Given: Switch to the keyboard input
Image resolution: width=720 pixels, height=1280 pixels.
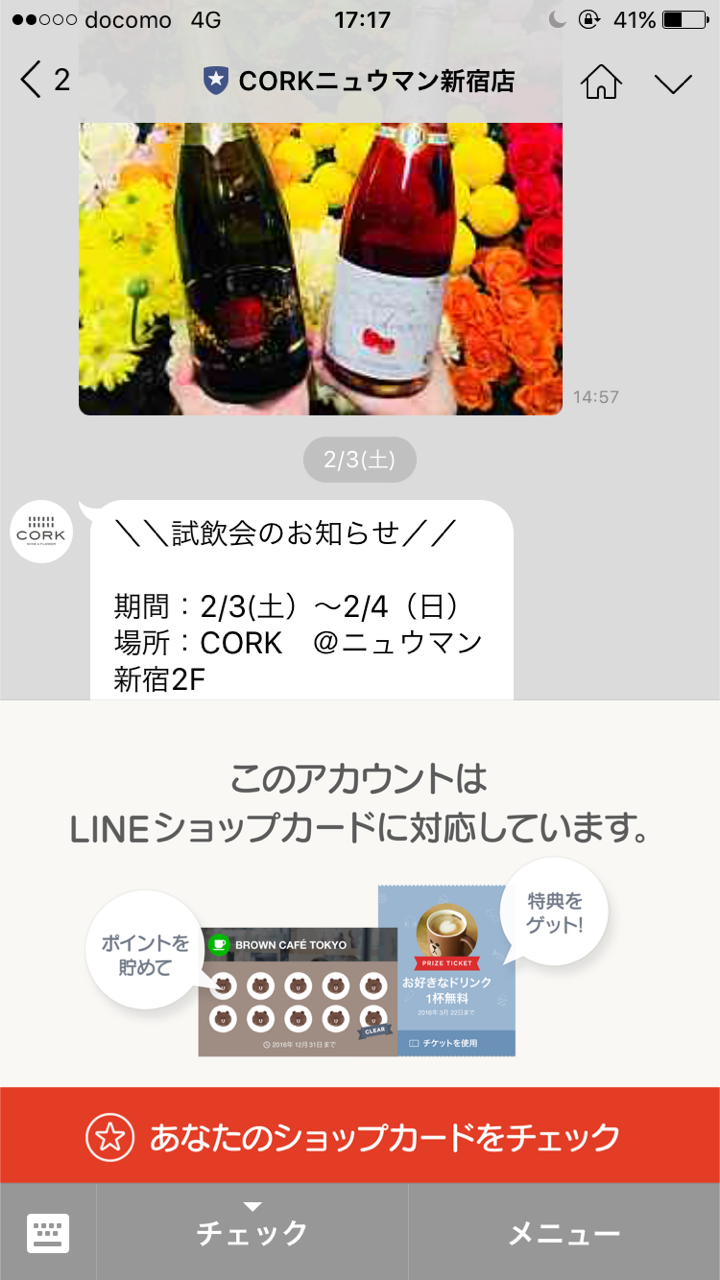Looking at the screenshot, I should point(48,1232).
